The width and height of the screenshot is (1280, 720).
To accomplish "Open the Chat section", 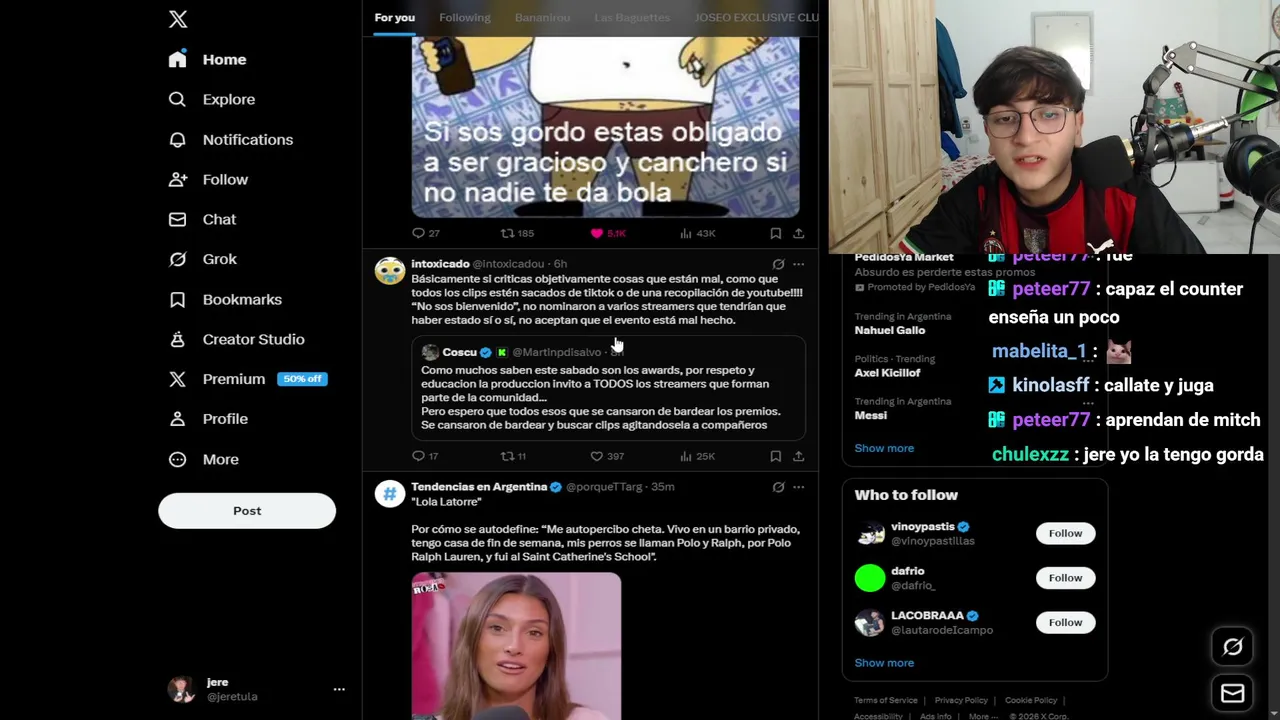I will pos(219,219).
